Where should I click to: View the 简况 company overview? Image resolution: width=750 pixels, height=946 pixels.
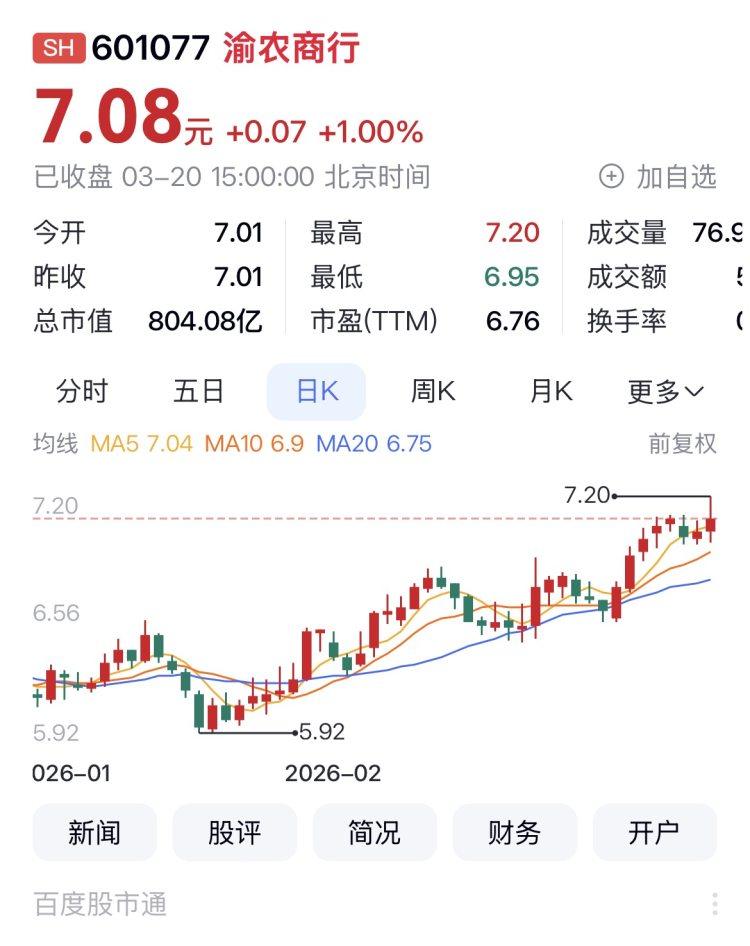(375, 832)
